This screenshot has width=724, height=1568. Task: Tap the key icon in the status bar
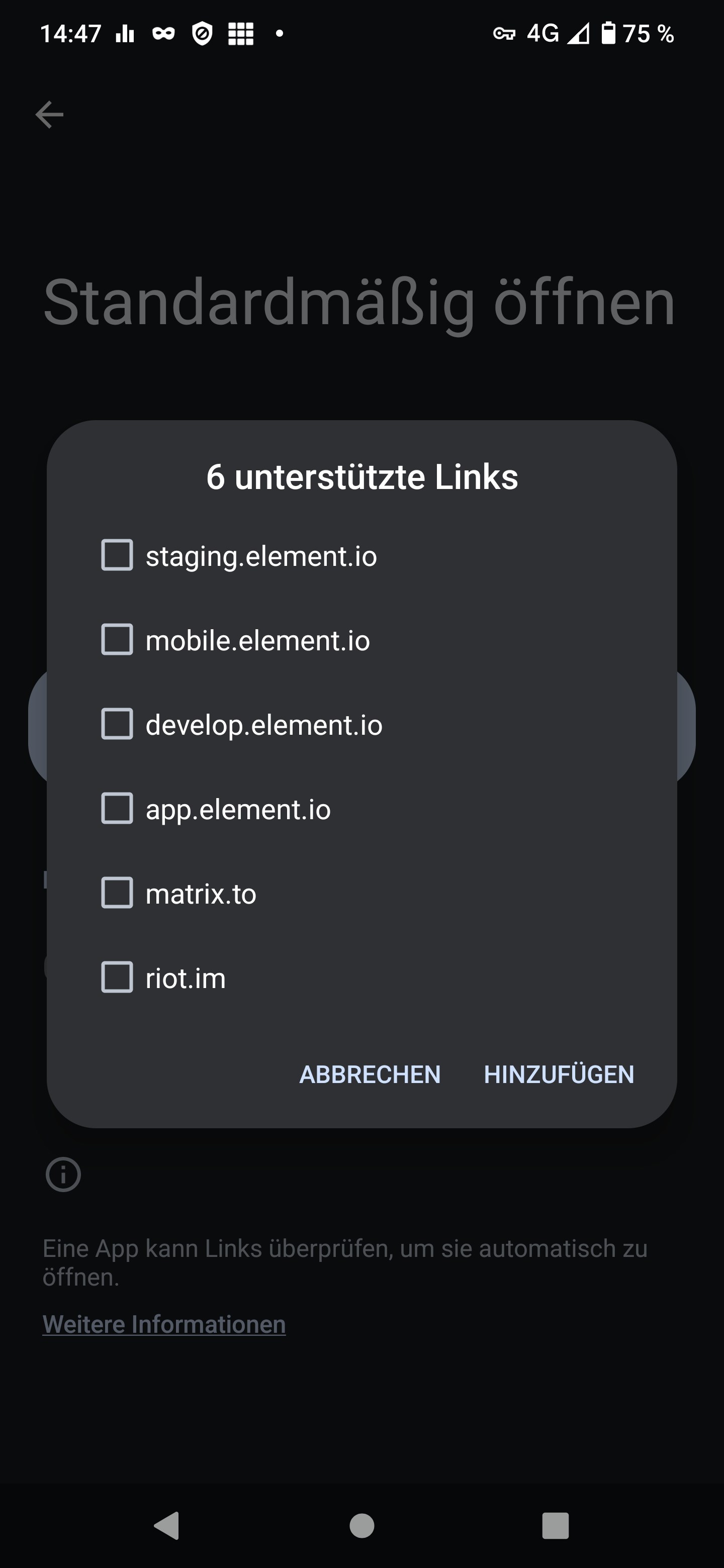tap(506, 34)
